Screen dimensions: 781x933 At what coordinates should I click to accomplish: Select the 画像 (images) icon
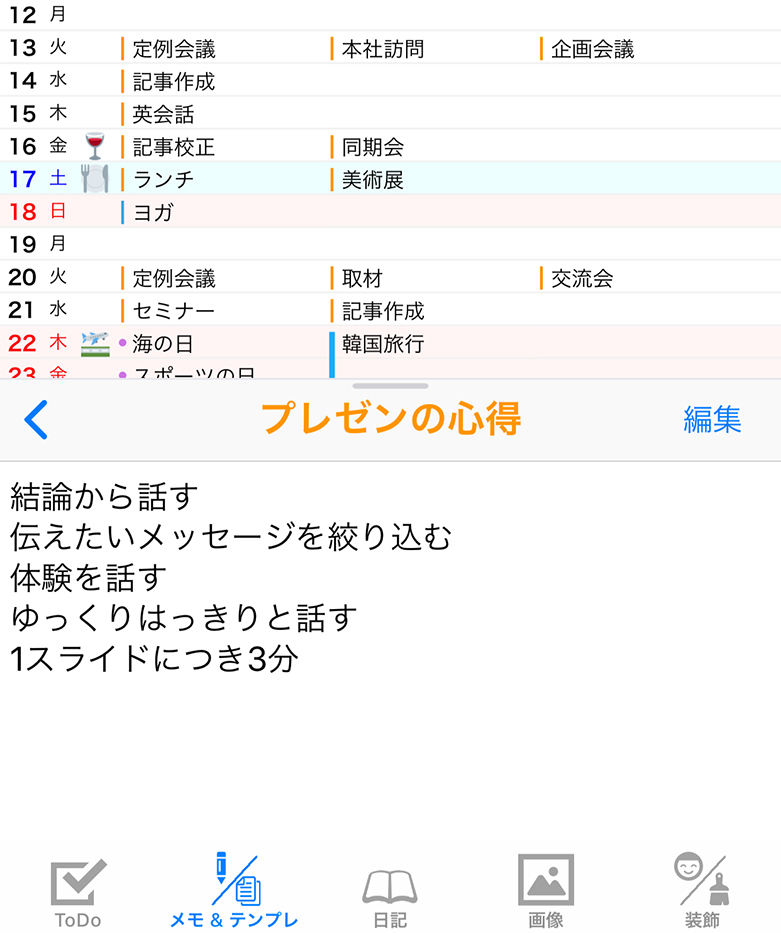546,886
